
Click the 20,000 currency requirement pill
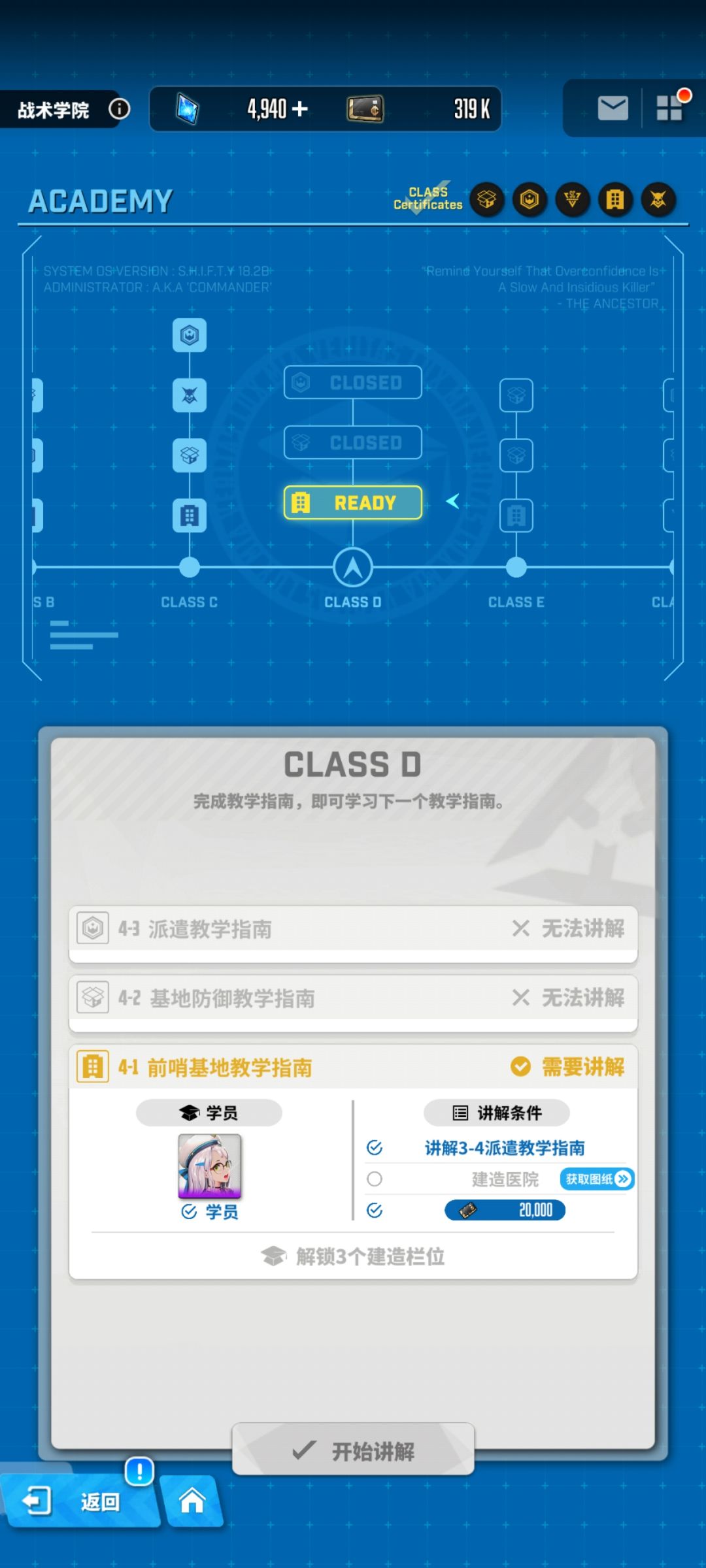505,1211
